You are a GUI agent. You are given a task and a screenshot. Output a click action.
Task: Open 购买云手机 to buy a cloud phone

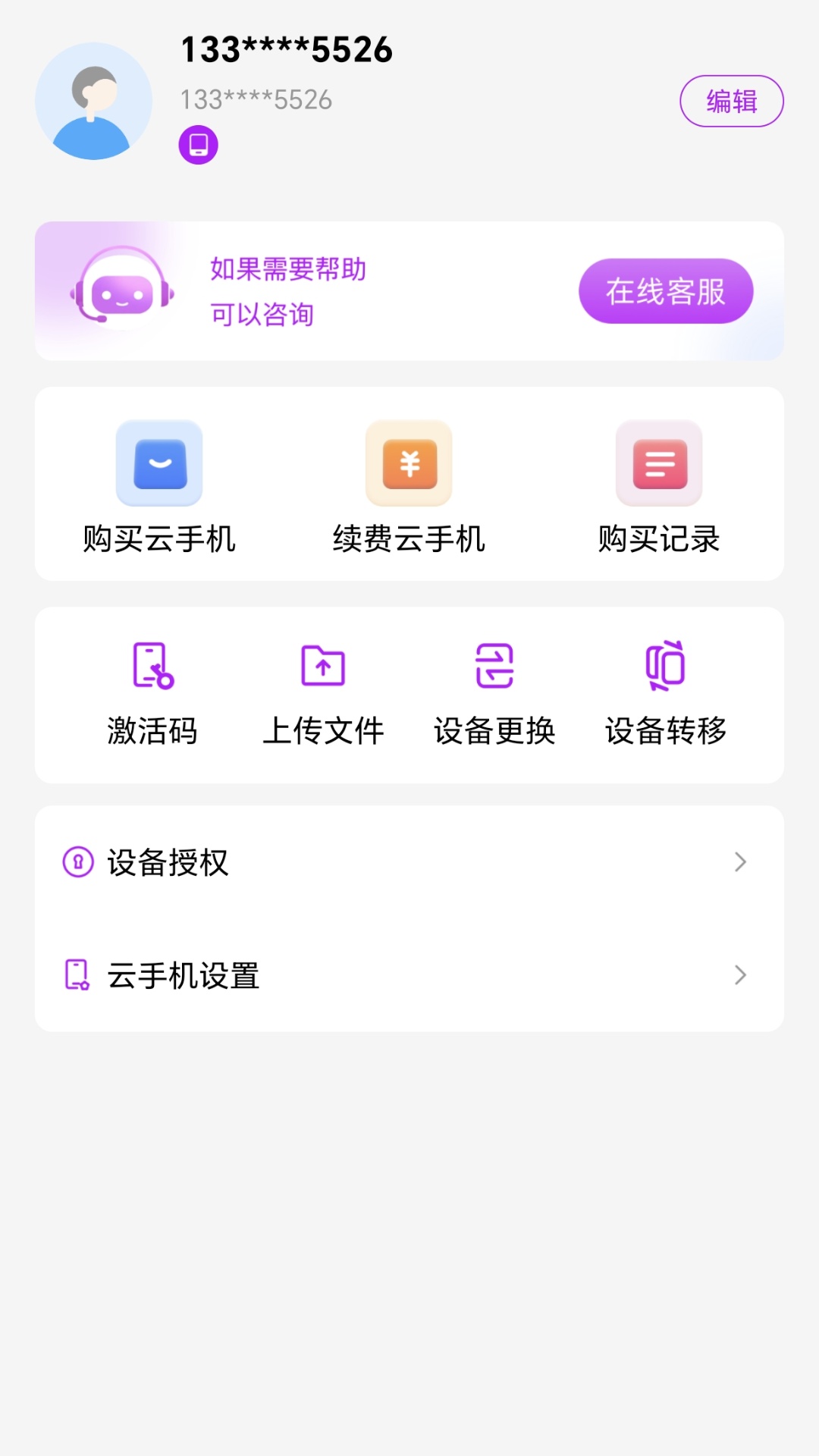click(x=159, y=486)
